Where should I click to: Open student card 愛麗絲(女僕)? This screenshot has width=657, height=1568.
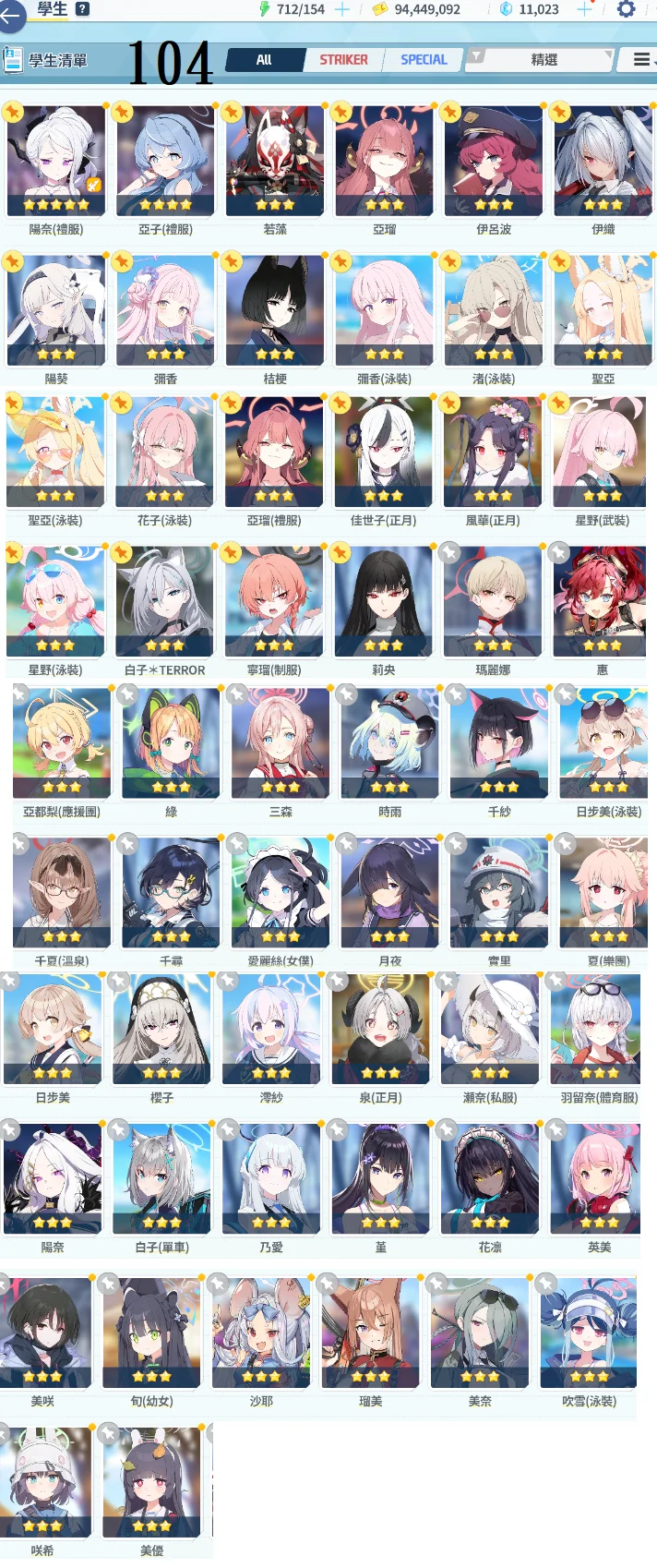(281, 893)
